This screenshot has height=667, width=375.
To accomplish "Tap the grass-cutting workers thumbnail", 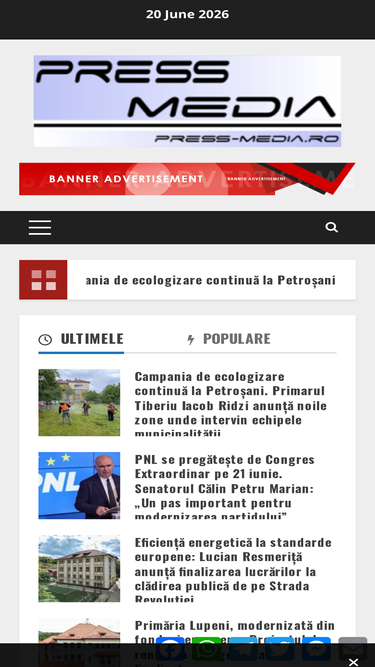I will (x=79, y=402).
